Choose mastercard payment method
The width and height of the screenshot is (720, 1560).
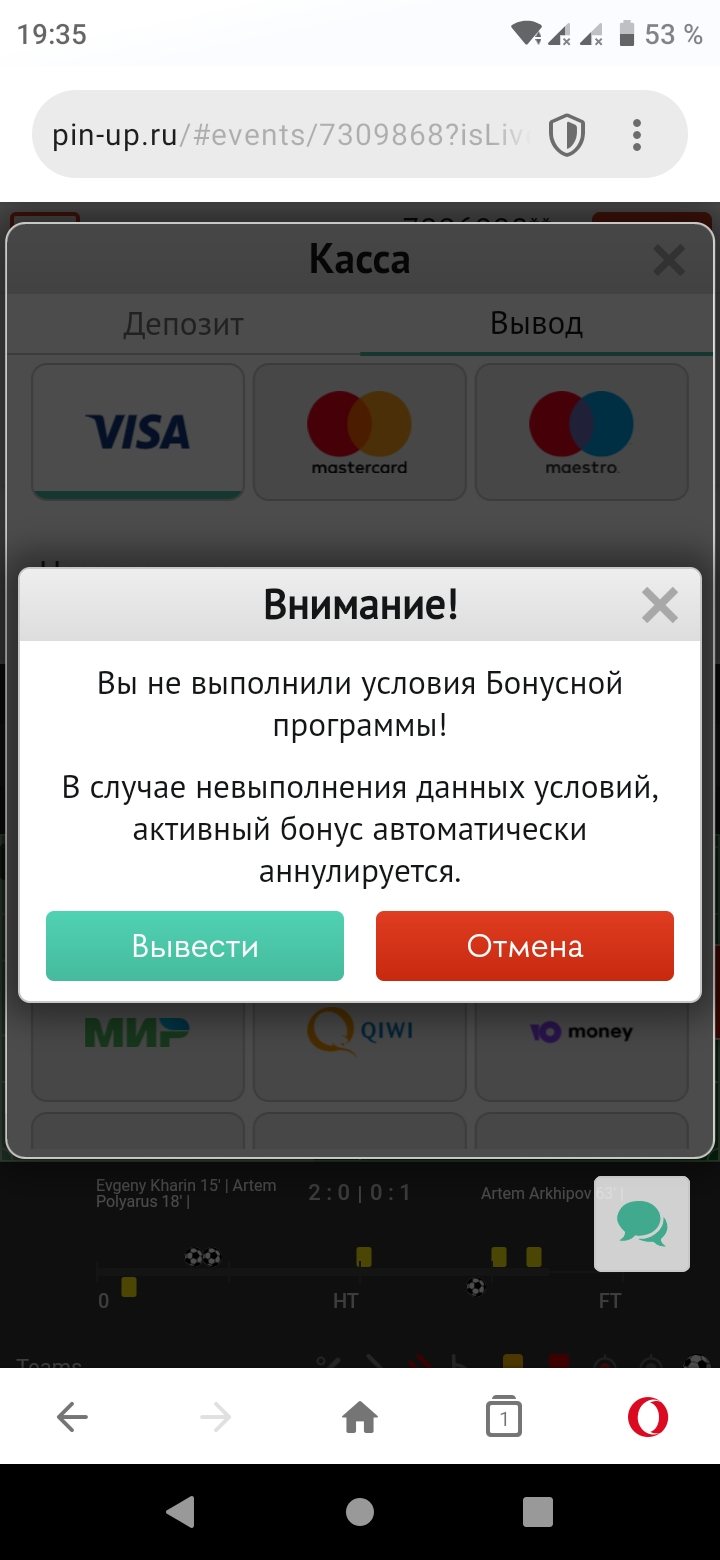click(360, 432)
